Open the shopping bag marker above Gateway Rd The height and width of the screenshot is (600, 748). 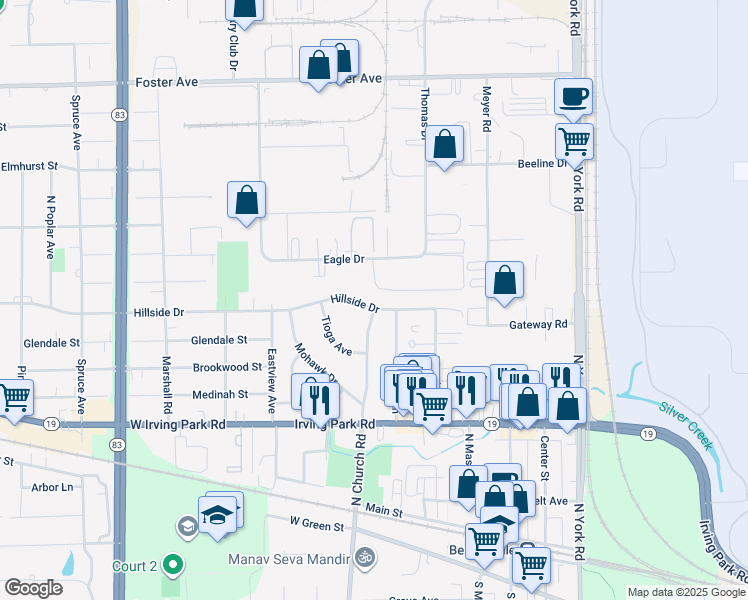(x=505, y=280)
